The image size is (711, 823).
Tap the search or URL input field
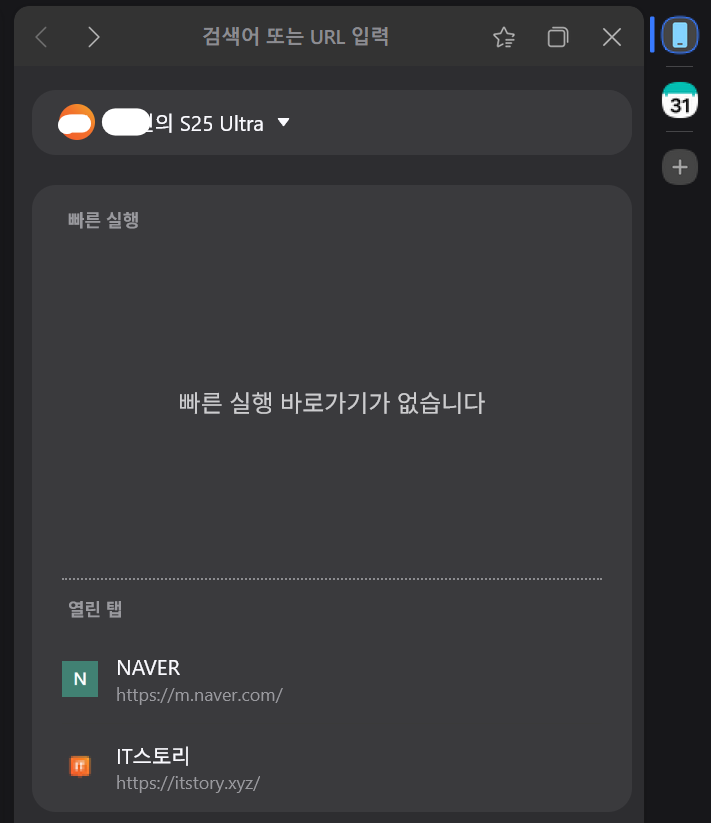click(x=295, y=38)
